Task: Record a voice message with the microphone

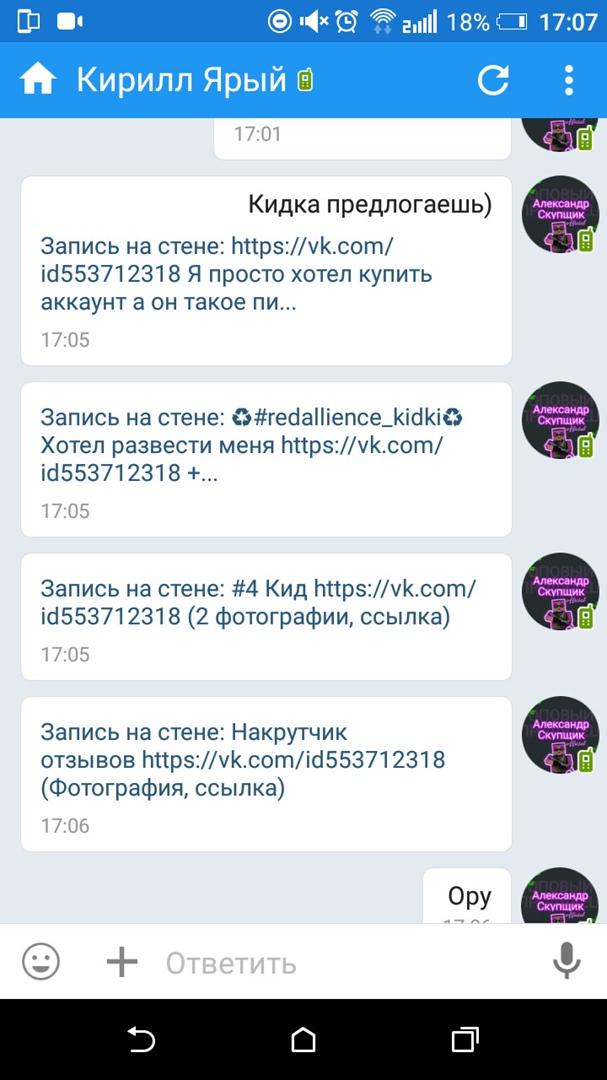Action: (x=566, y=962)
